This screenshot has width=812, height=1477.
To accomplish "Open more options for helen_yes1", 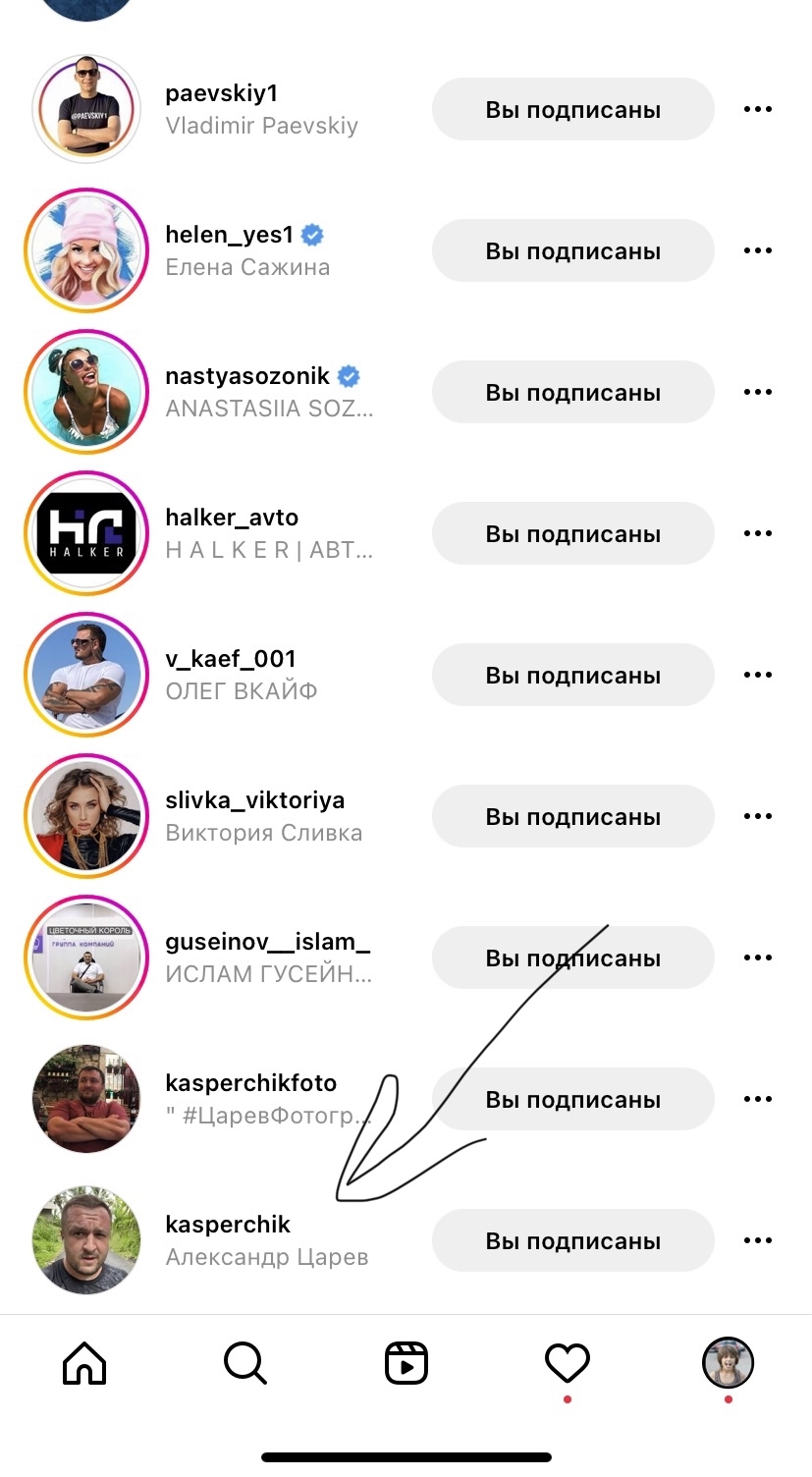I will 757,251.
